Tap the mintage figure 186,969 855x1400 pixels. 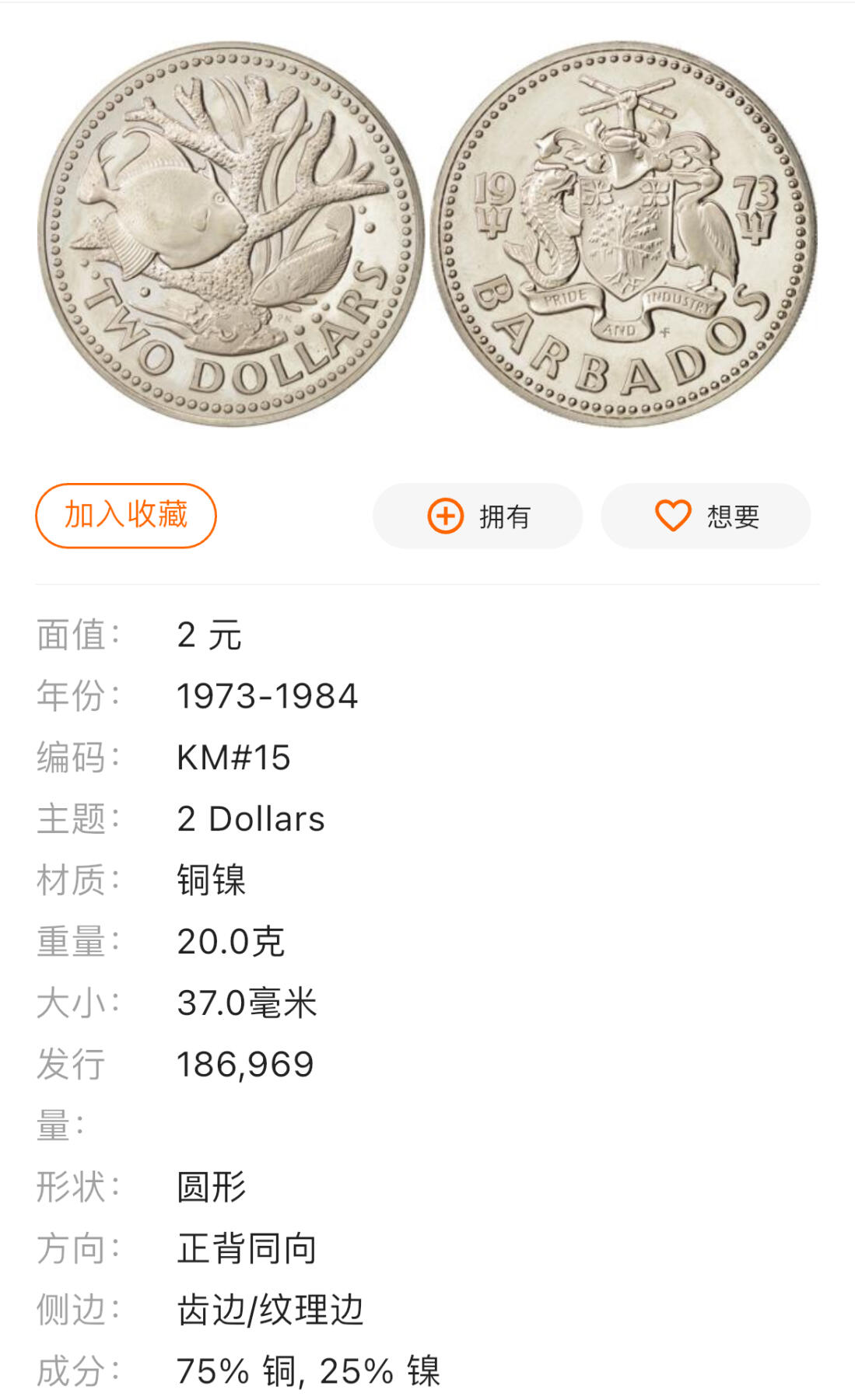(245, 1064)
